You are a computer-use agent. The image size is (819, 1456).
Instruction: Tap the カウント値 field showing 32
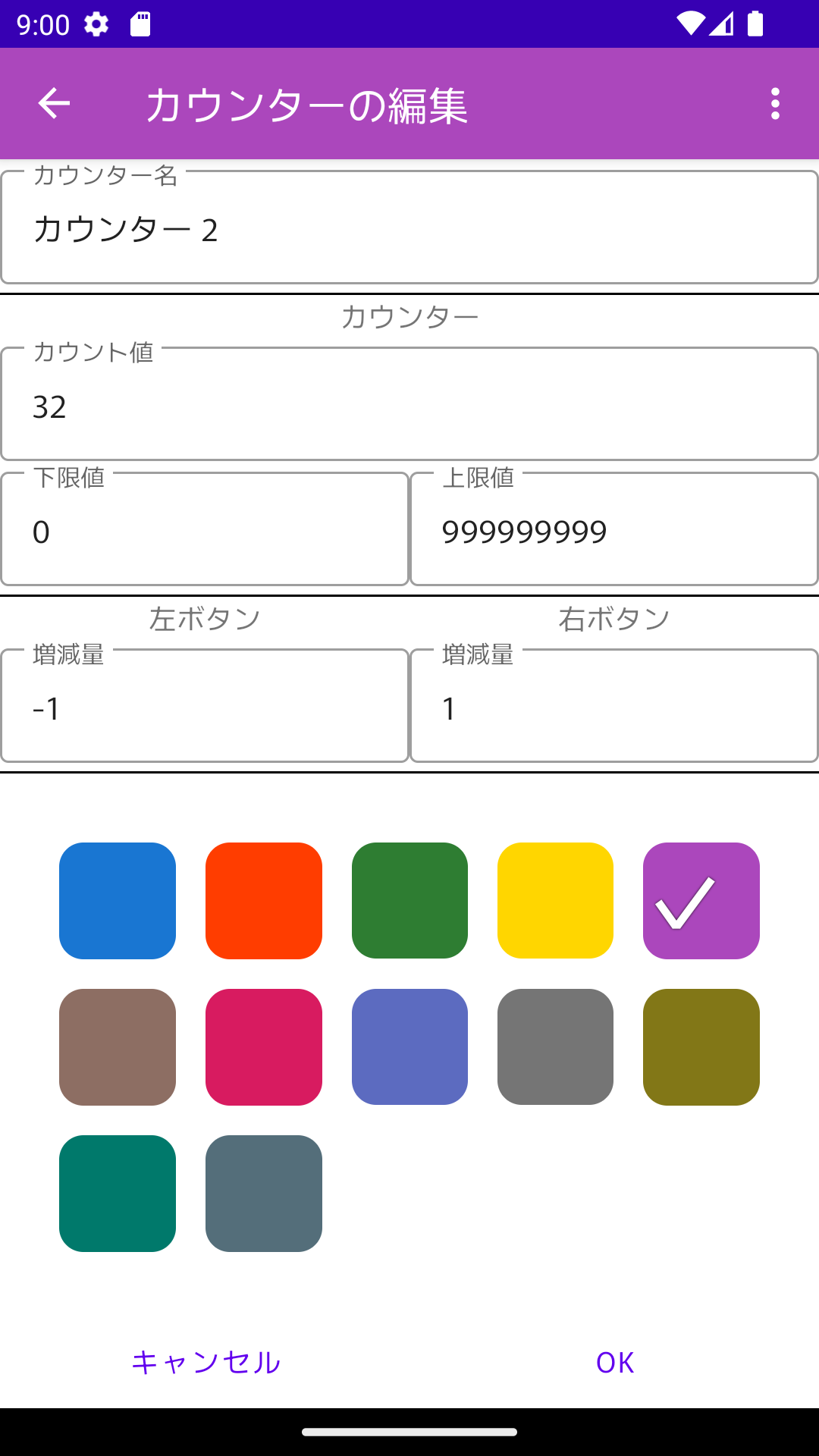point(409,406)
